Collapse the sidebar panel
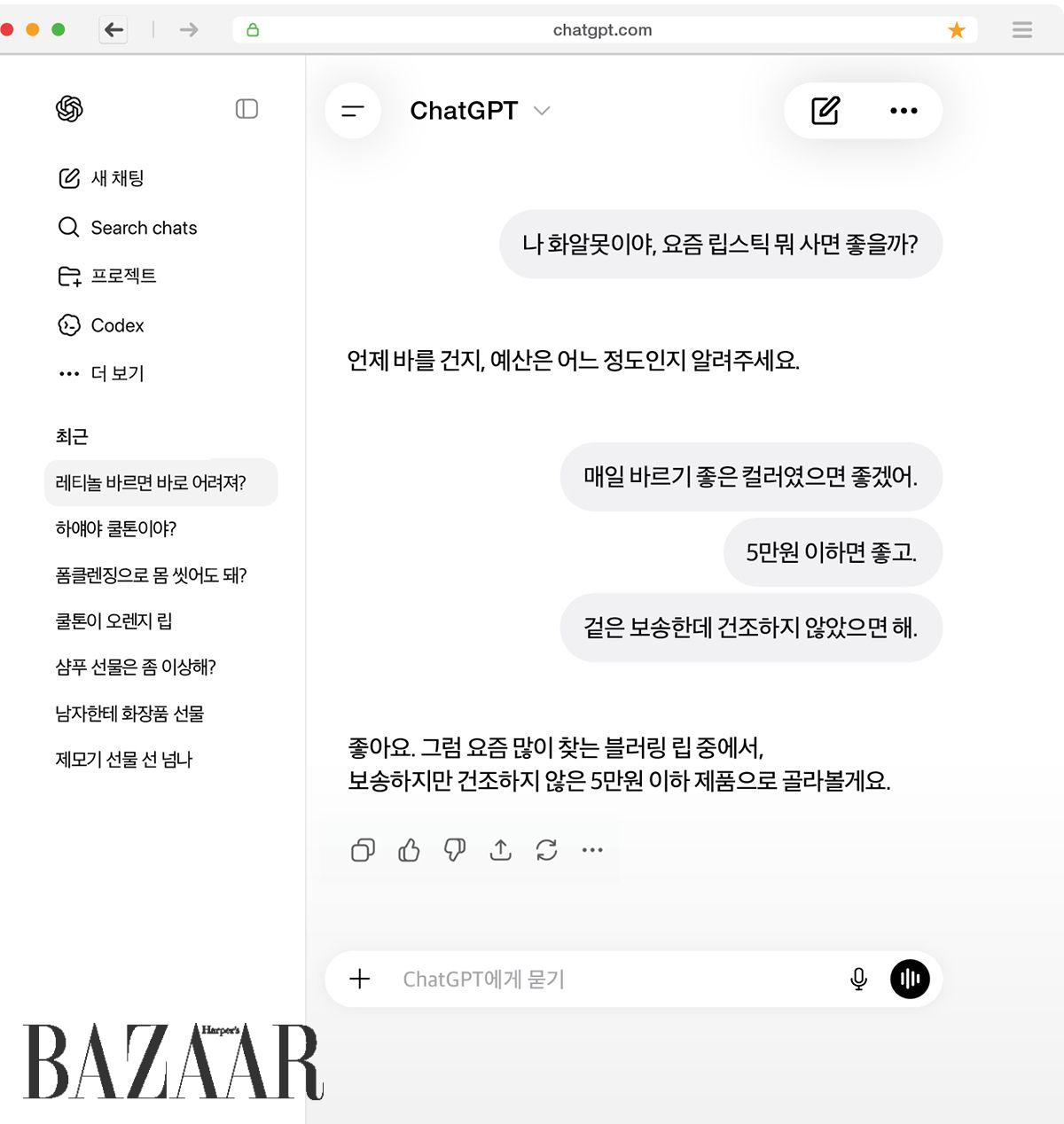1064x1124 pixels. (246, 109)
